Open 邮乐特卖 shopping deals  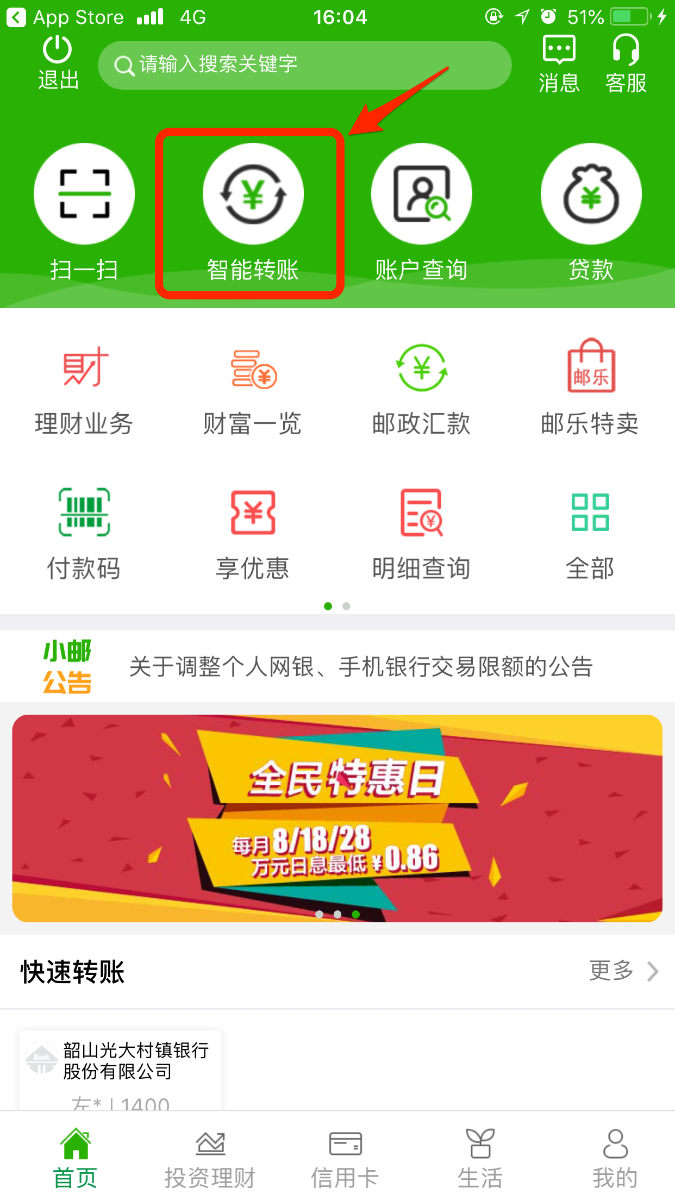pos(590,390)
